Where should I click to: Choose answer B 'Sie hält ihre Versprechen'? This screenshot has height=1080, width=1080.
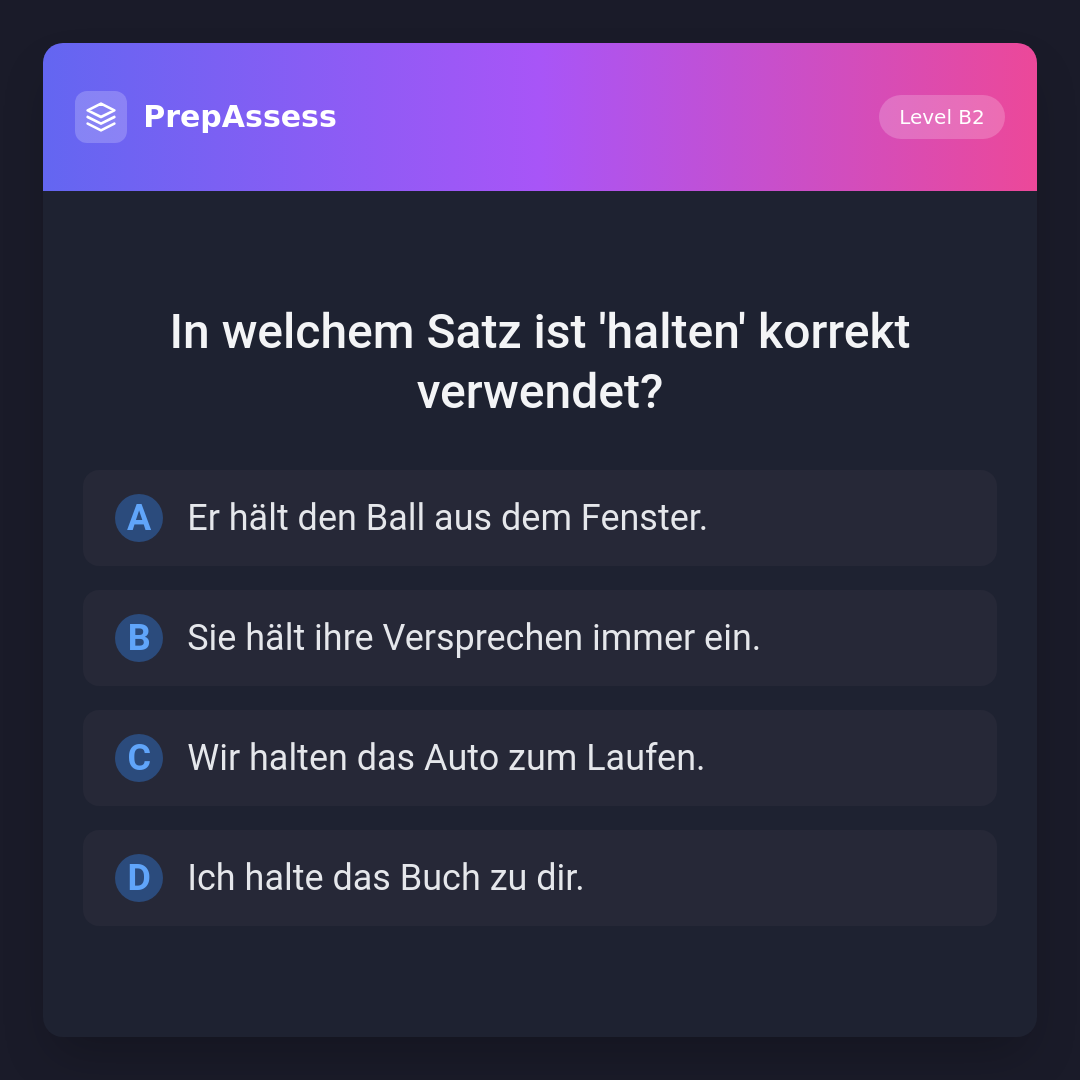tap(540, 638)
